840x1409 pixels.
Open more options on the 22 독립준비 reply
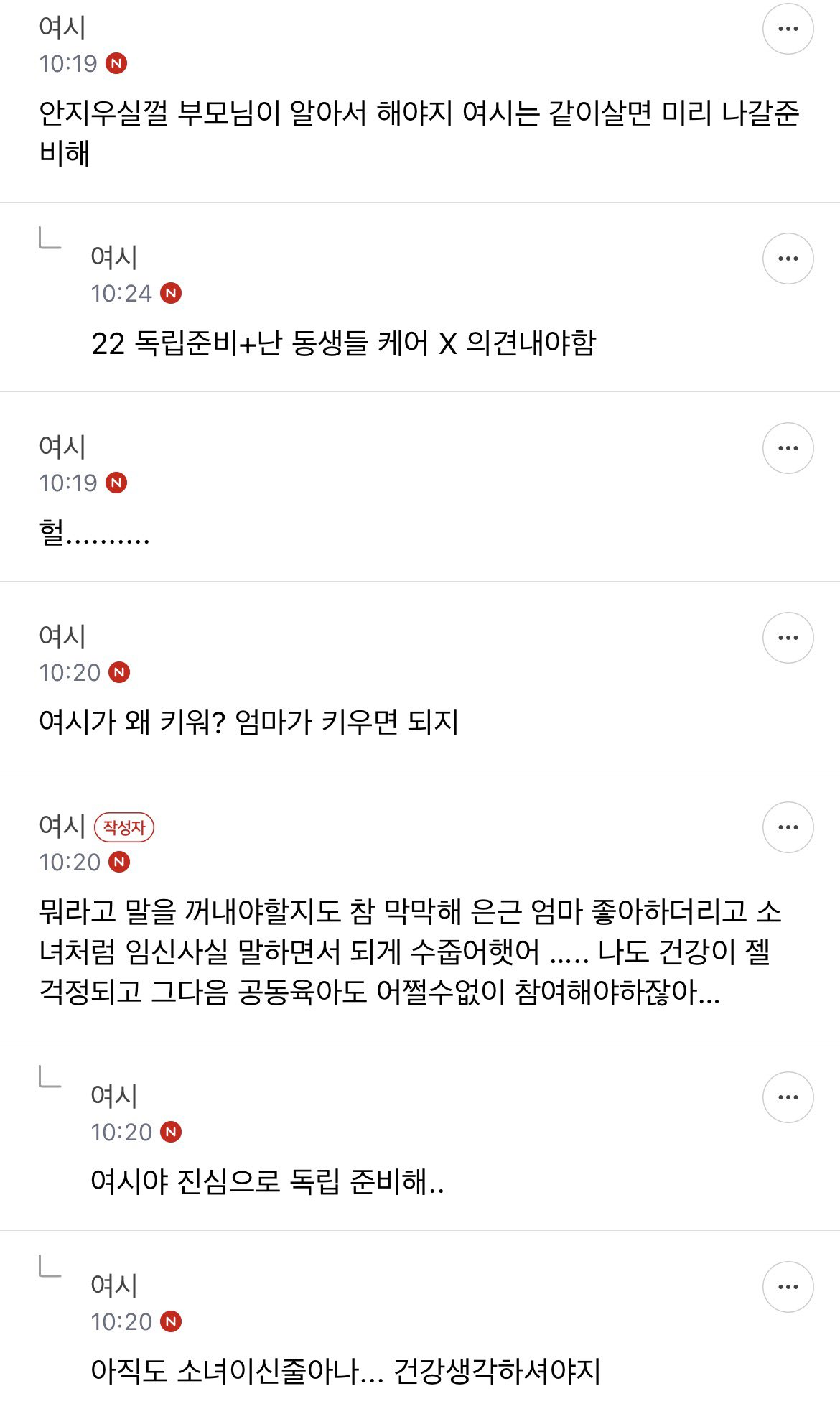tap(788, 259)
